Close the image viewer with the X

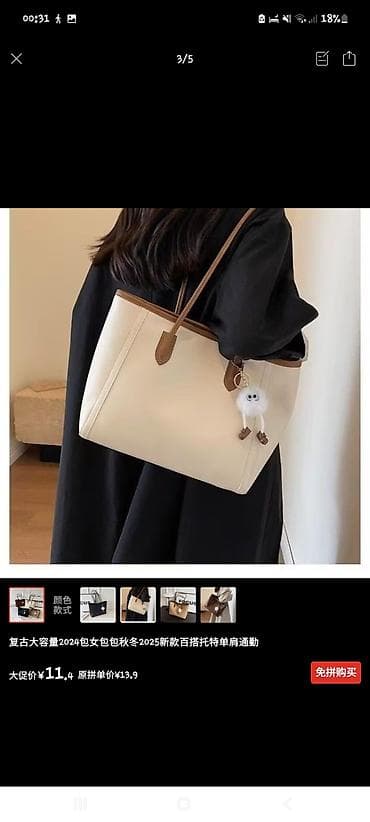point(17,59)
